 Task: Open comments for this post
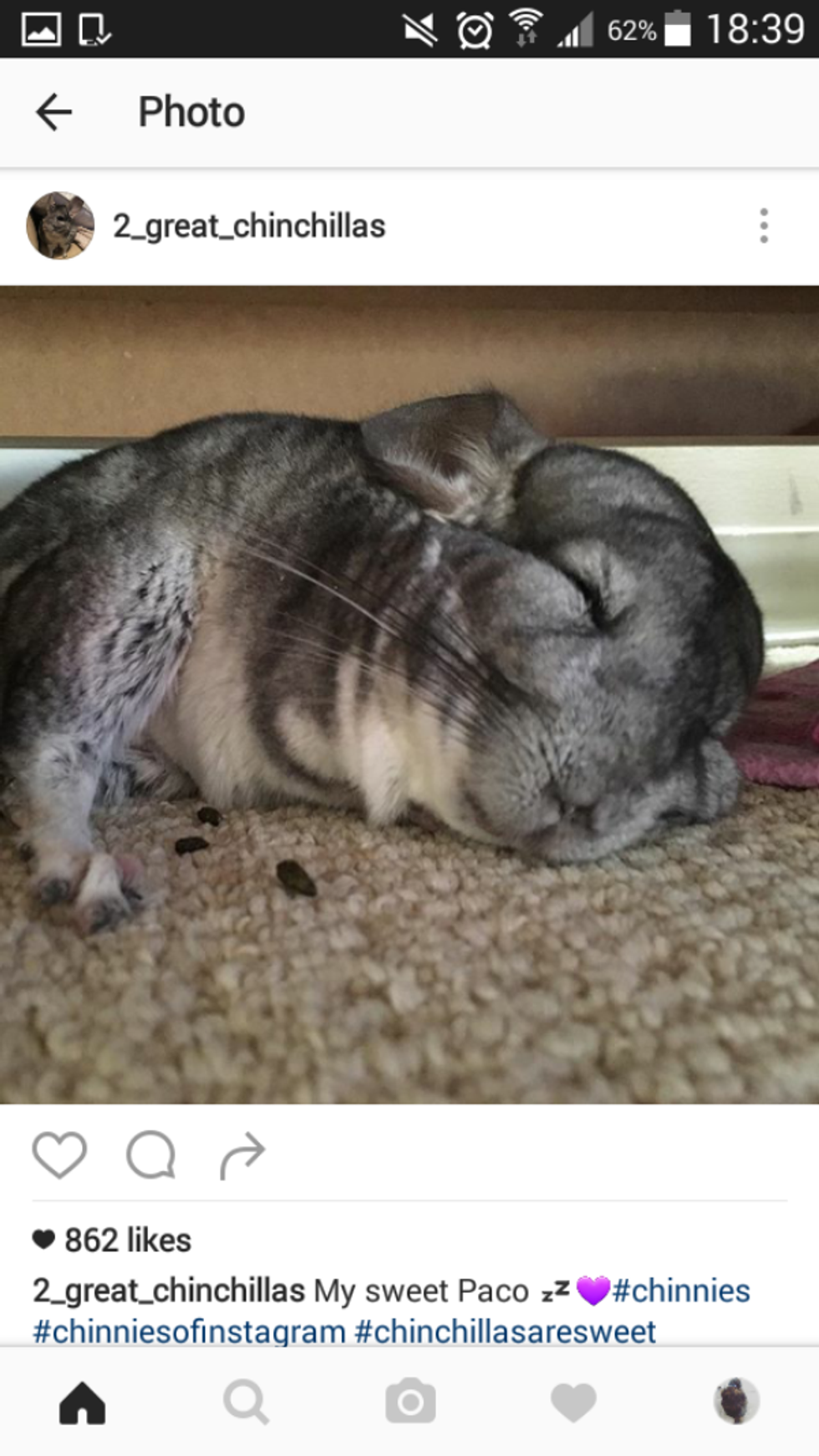pos(151,1155)
